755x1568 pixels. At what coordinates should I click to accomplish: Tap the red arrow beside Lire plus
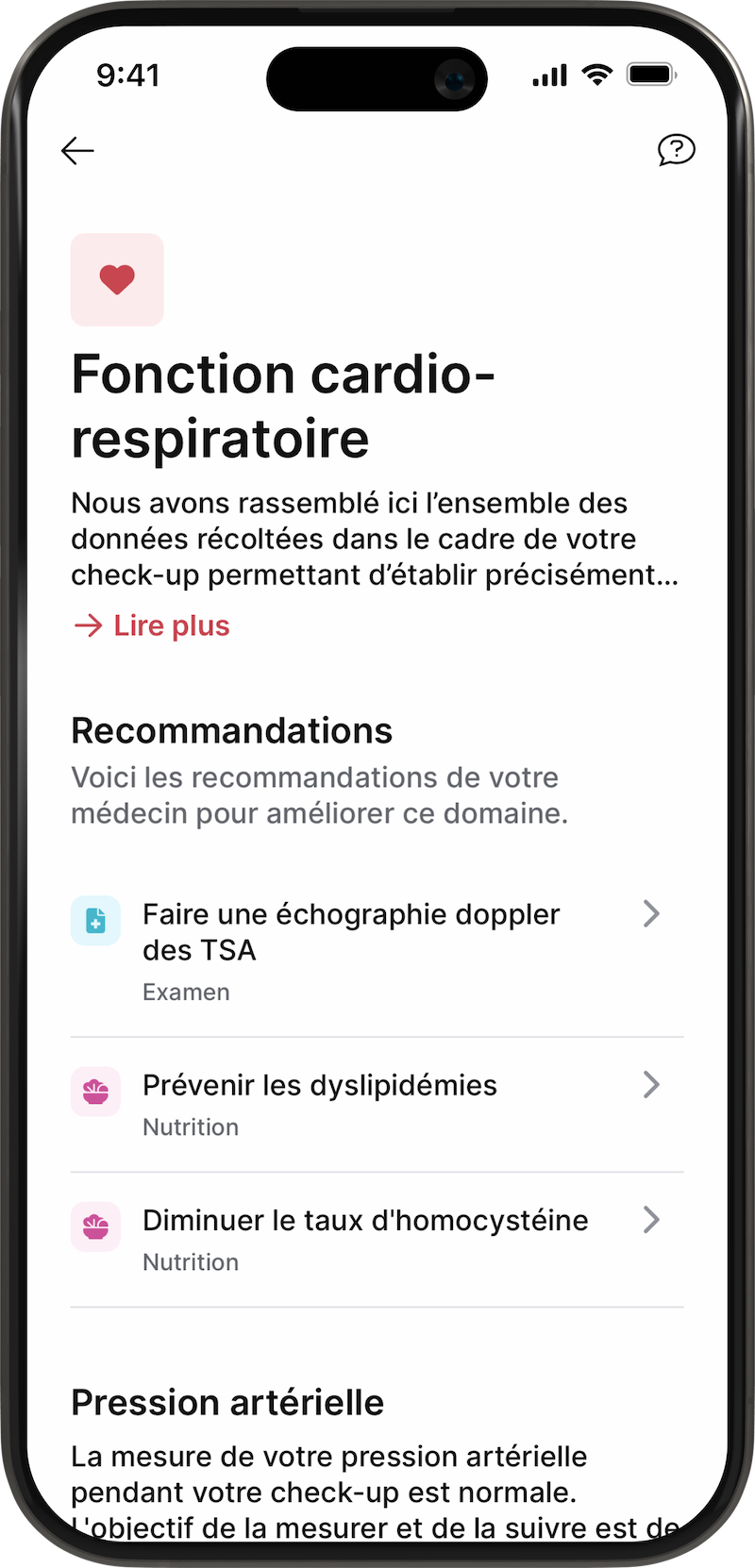coord(86,626)
